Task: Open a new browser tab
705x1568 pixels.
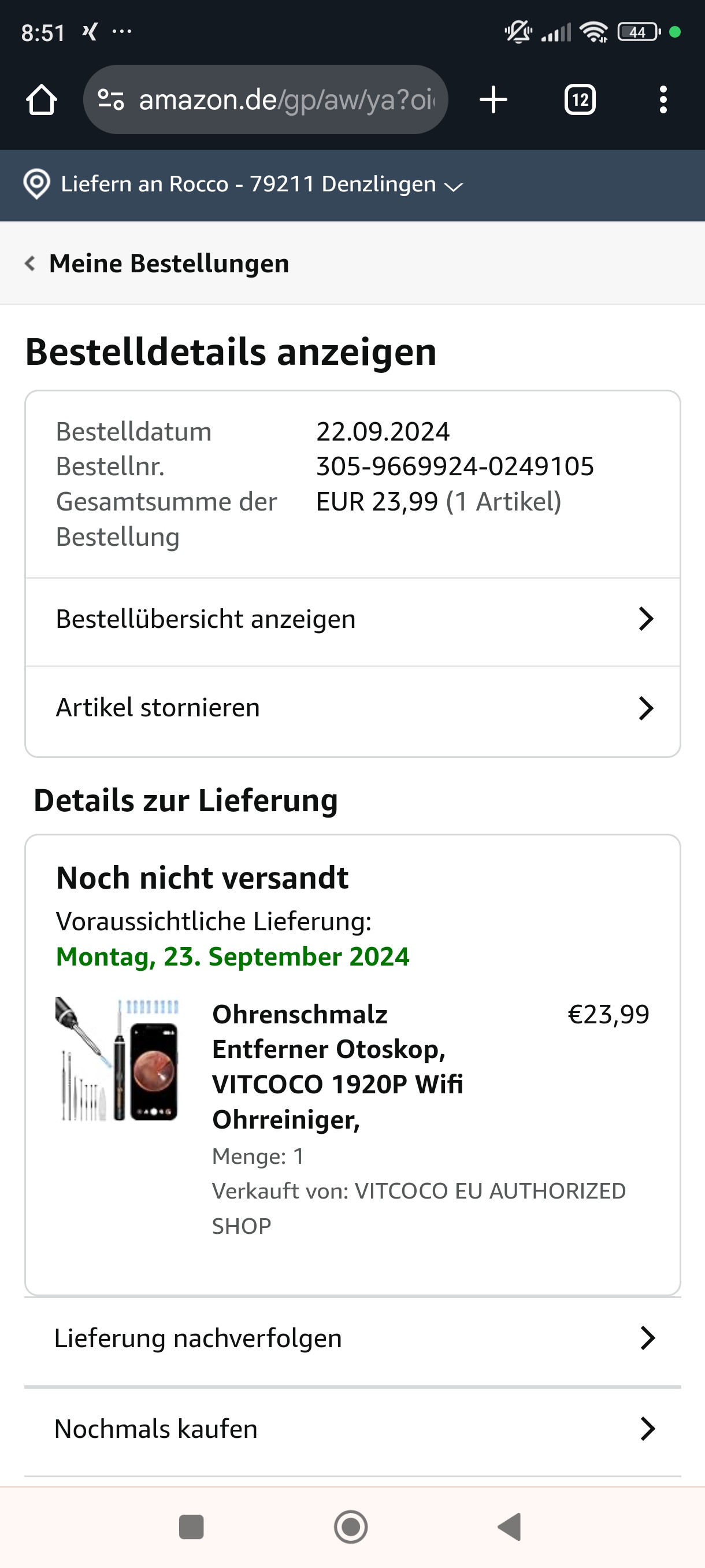Action: pos(493,100)
